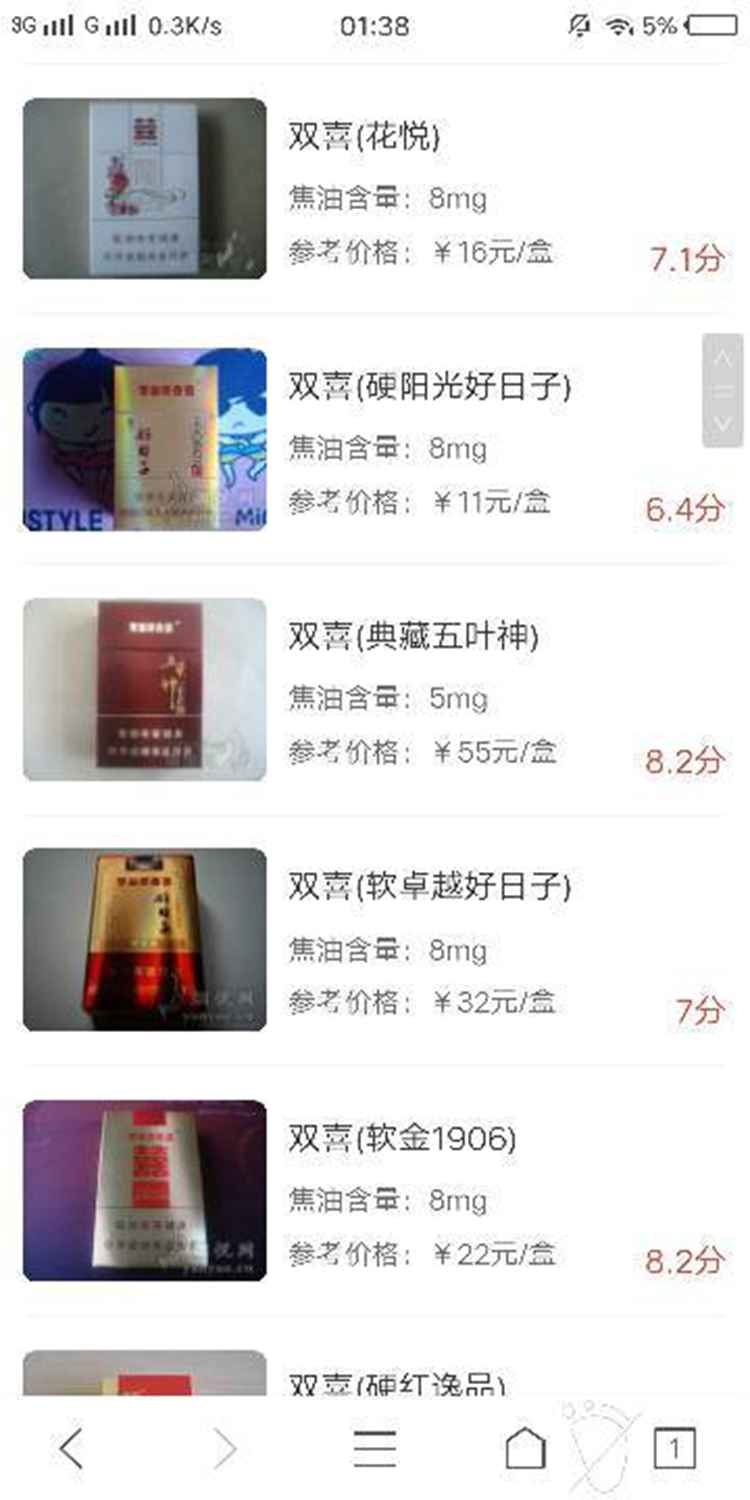Go forward with the browser arrow
The image size is (750, 1500).
226,1447
